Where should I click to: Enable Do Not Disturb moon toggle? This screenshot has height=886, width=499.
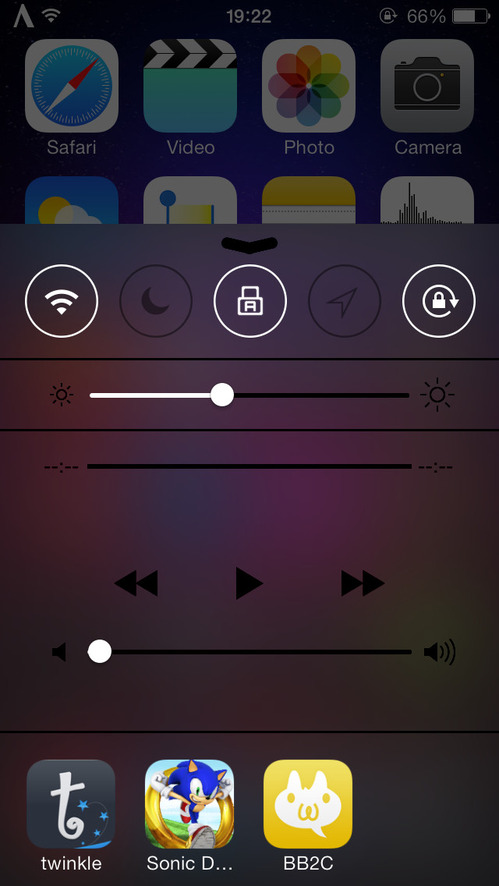[156, 301]
